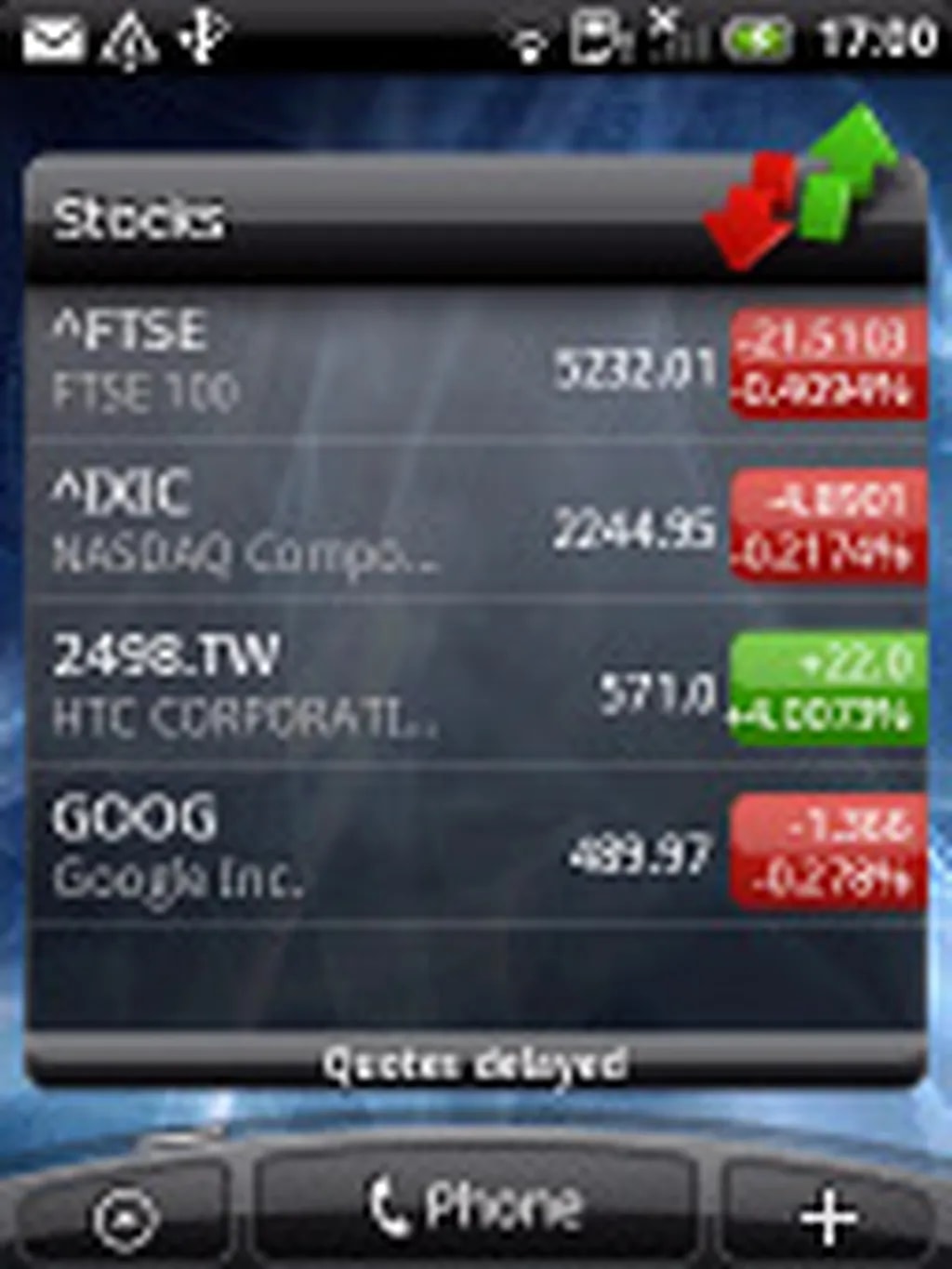Open the ^IXIC NASDAQ row
The width and height of the screenshot is (952, 1269).
(x=372, y=525)
